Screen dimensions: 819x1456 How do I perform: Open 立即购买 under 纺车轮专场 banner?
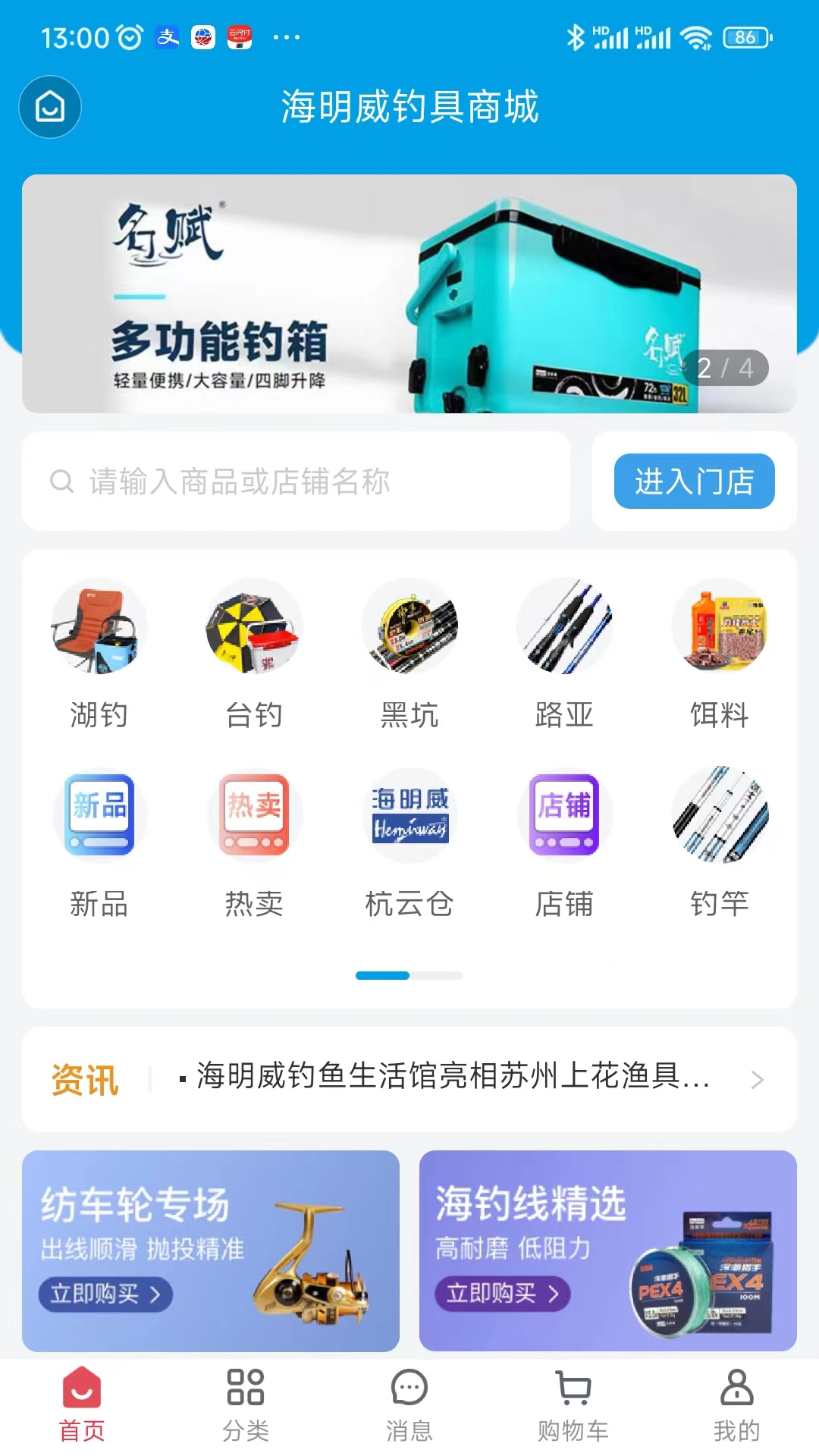click(x=105, y=1296)
